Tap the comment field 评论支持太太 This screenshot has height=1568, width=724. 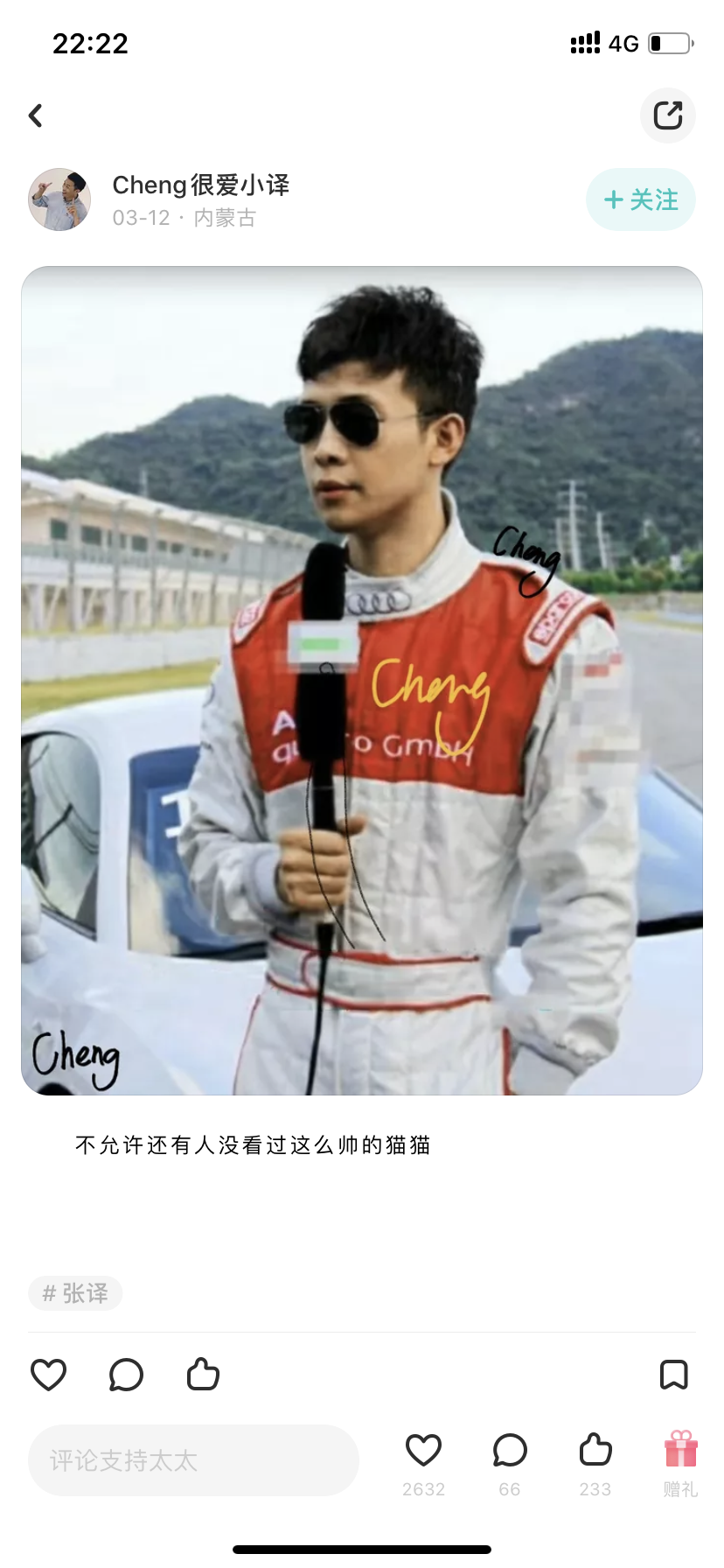(x=193, y=1460)
